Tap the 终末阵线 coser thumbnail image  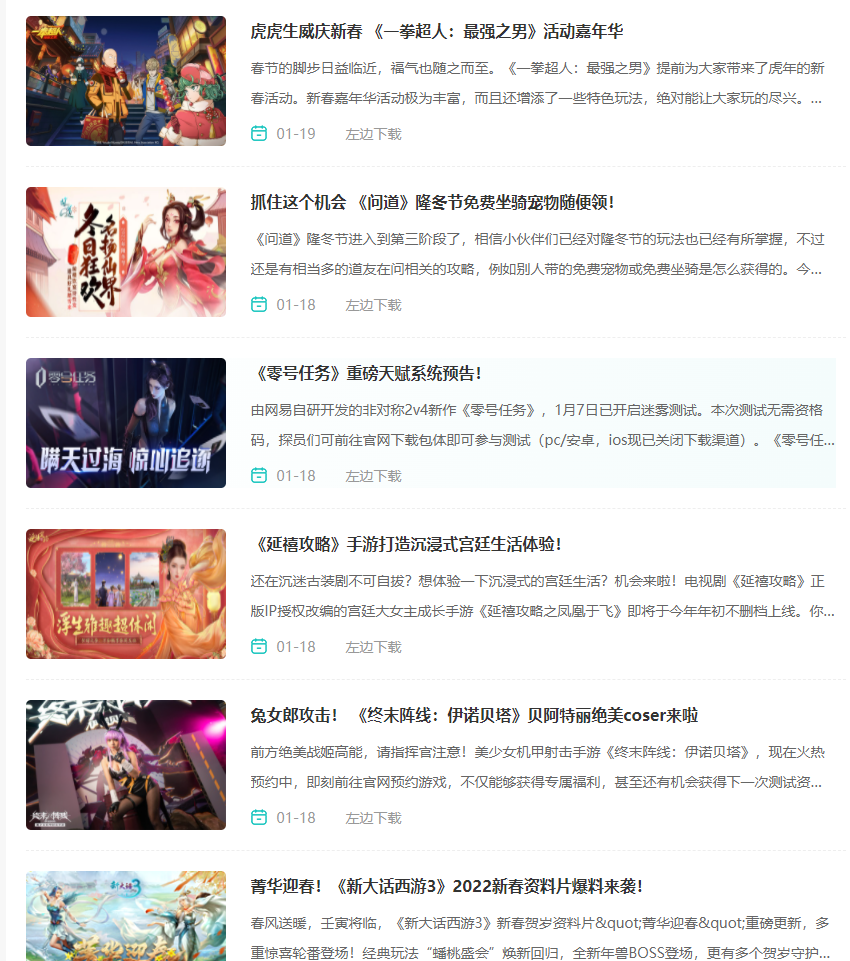pos(126,765)
